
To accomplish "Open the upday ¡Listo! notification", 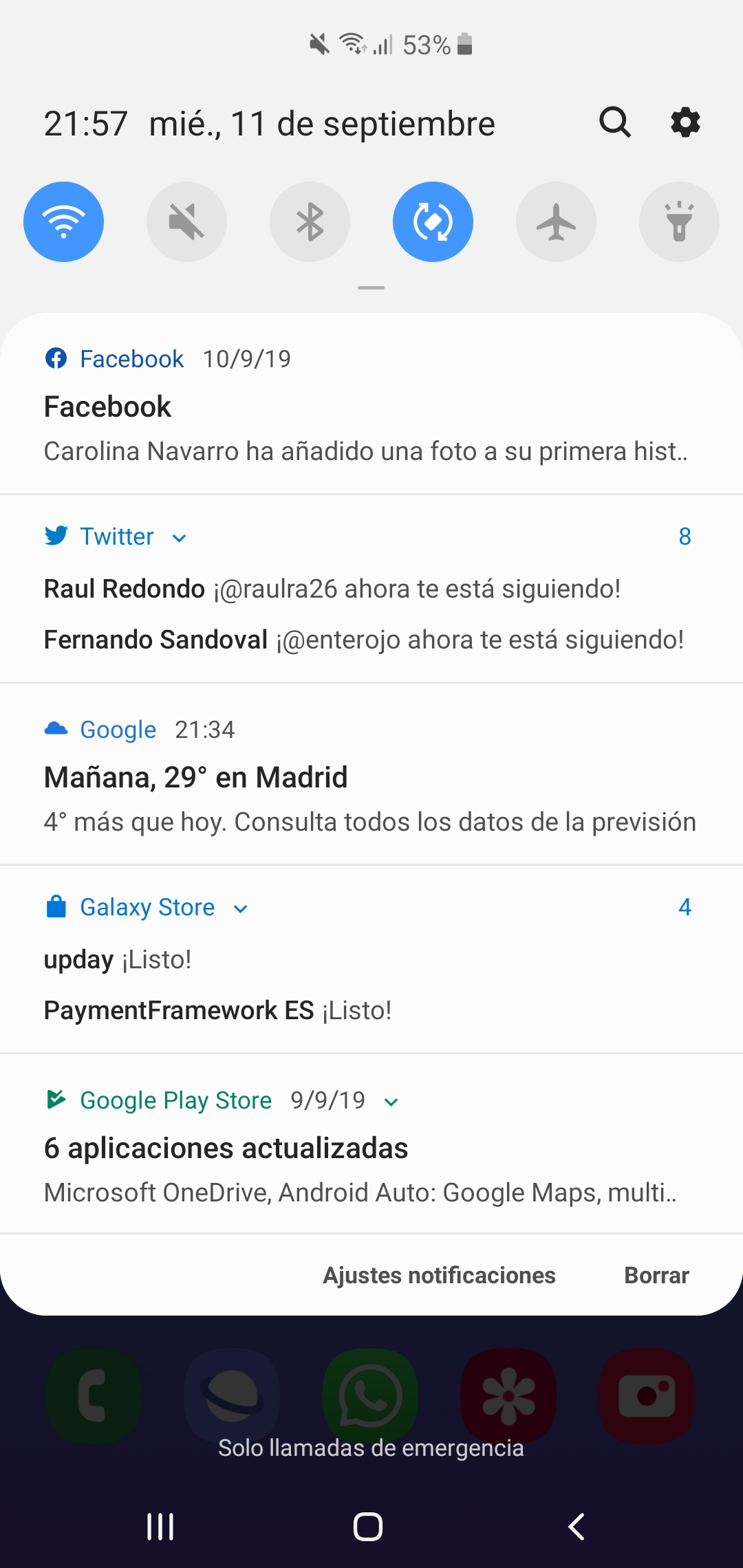I will click(118, 959).
